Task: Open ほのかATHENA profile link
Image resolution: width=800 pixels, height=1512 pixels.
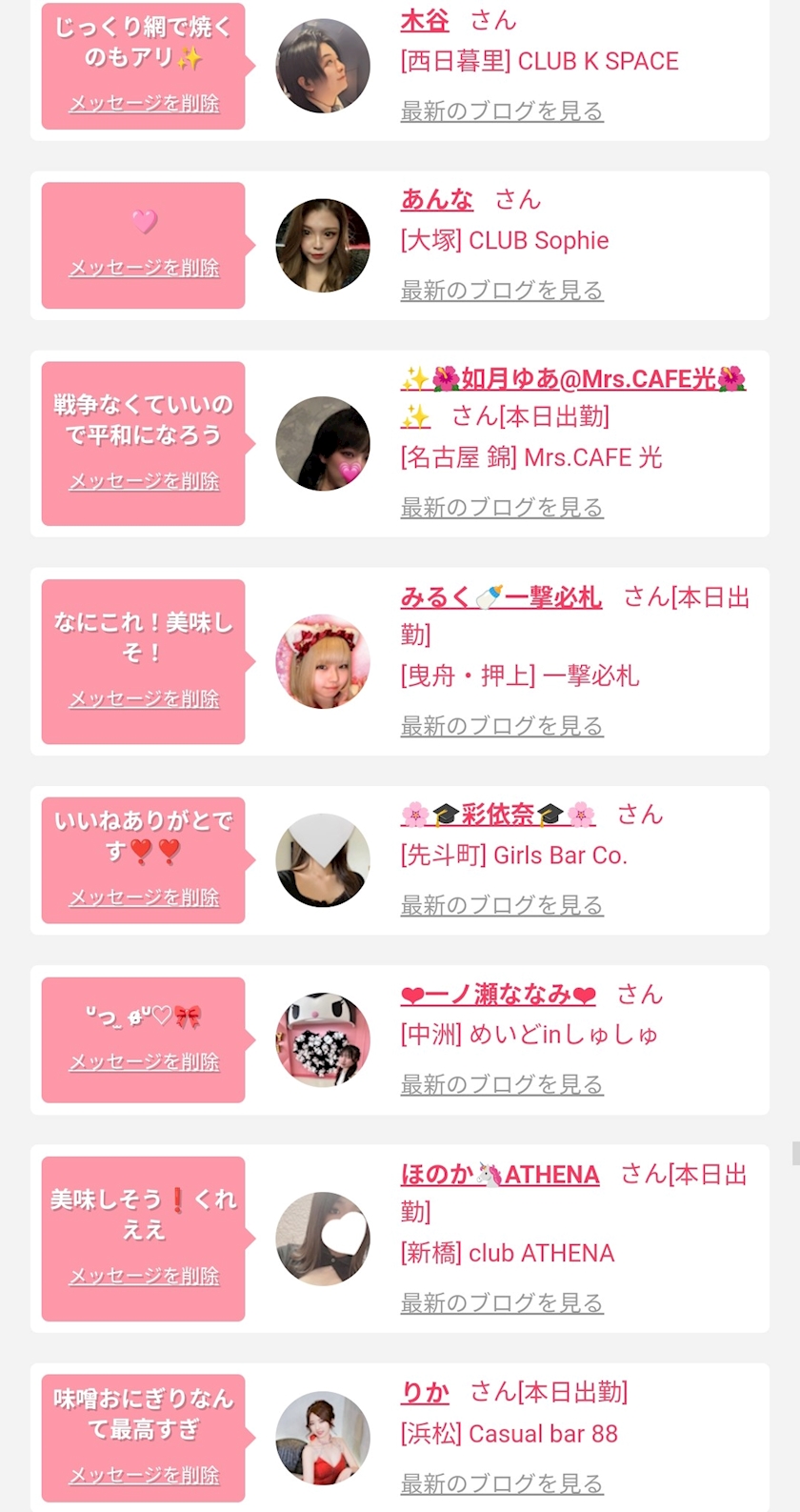Action: click(500, 1175)
